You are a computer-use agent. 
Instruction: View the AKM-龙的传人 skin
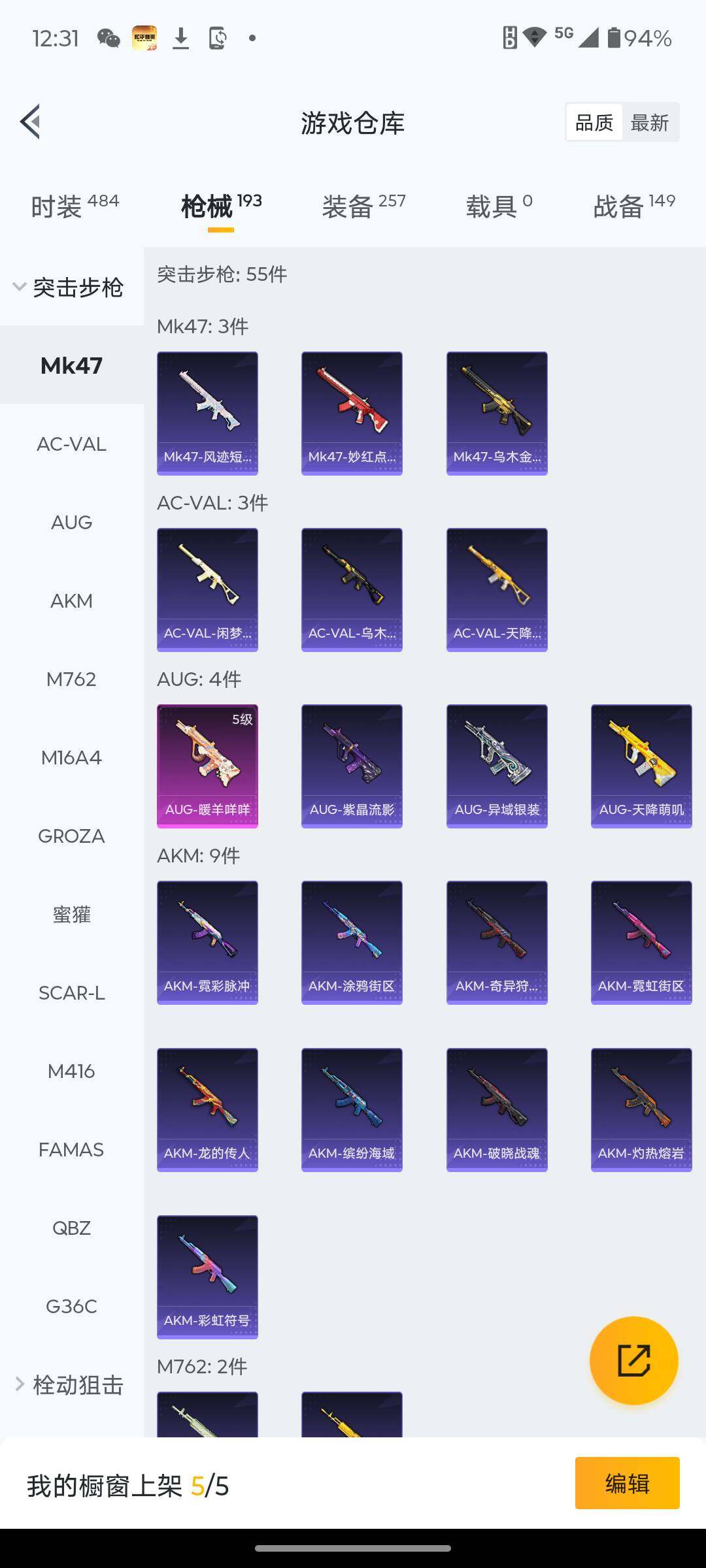click(207, 1109)
